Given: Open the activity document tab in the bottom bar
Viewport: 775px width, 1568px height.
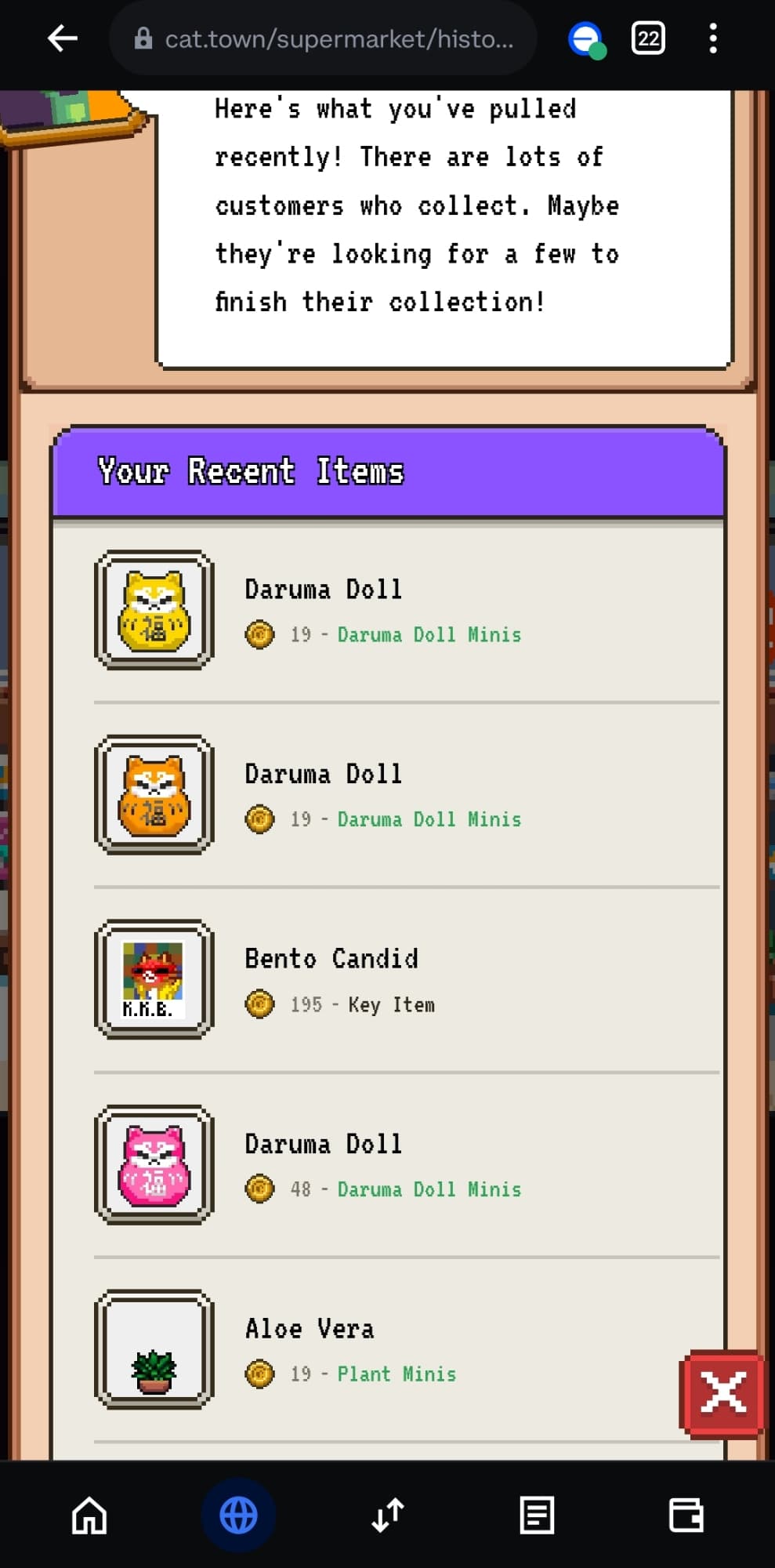Looking at the screenshot, I should click(537, 1515).
